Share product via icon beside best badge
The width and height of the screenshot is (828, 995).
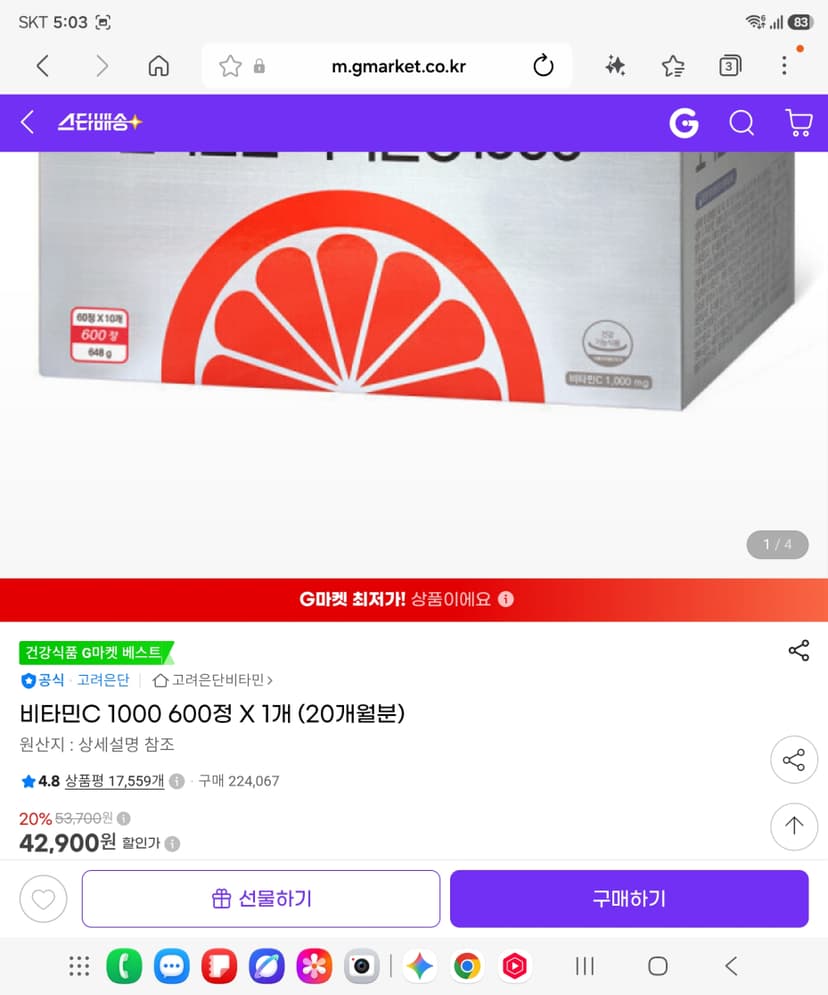click(799, 650)
